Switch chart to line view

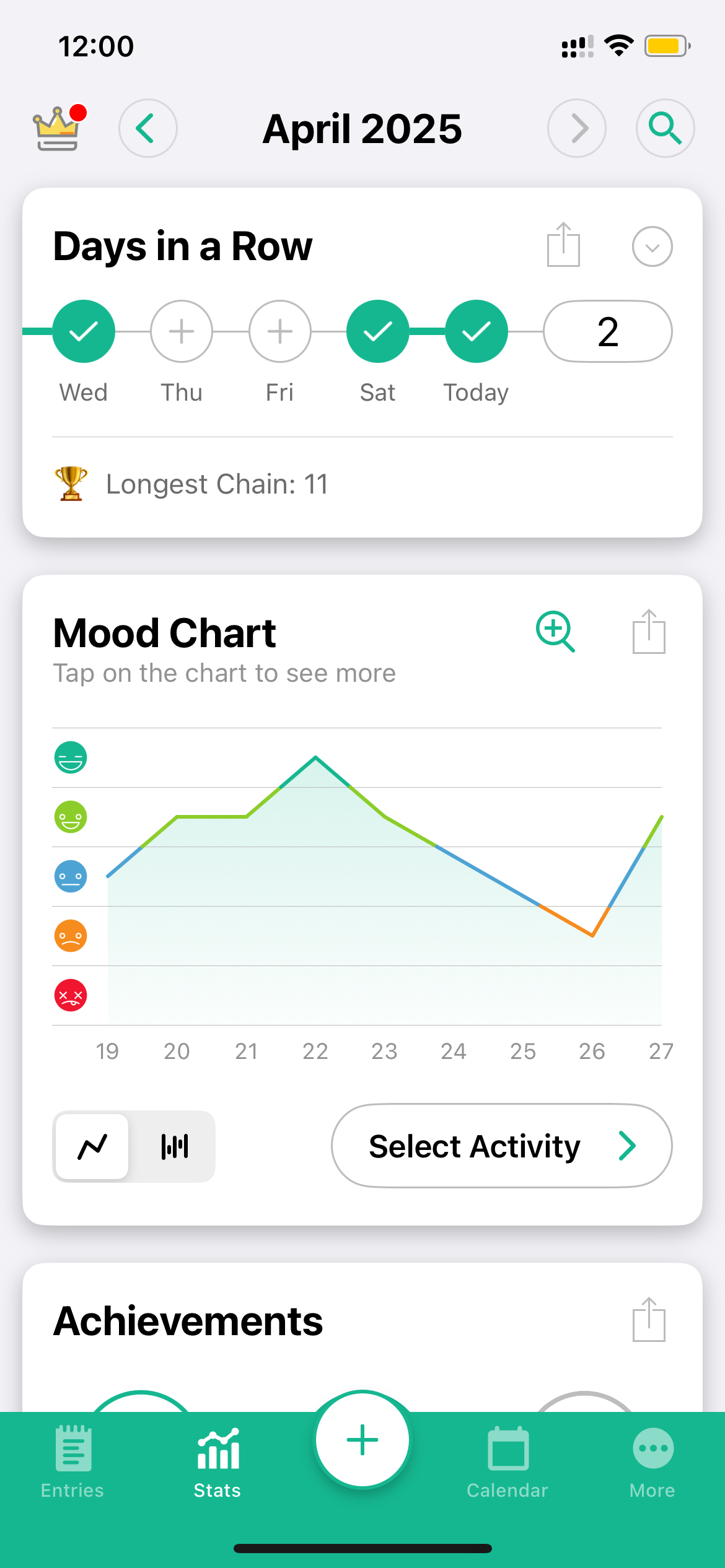click(92, 1146)
